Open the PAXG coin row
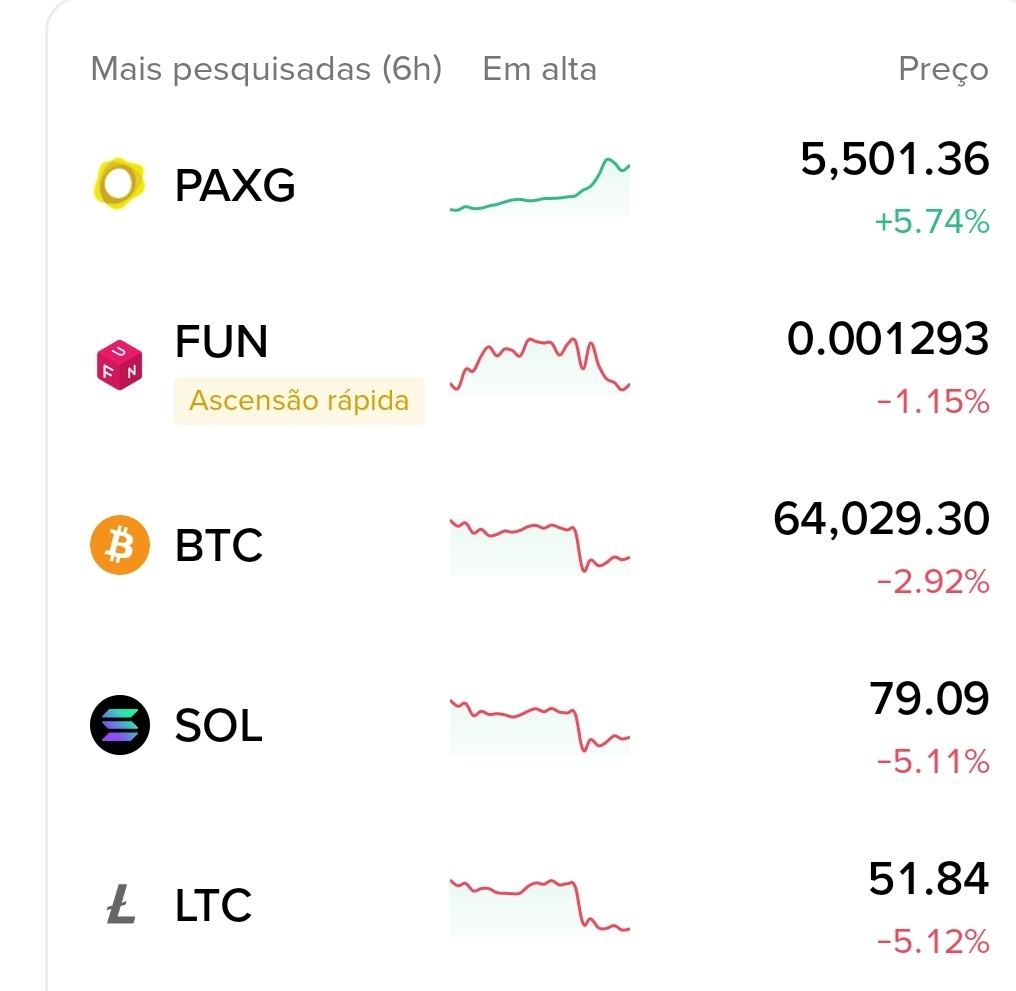The width and height of the screenshot is (1016, 991). [540, 186]
